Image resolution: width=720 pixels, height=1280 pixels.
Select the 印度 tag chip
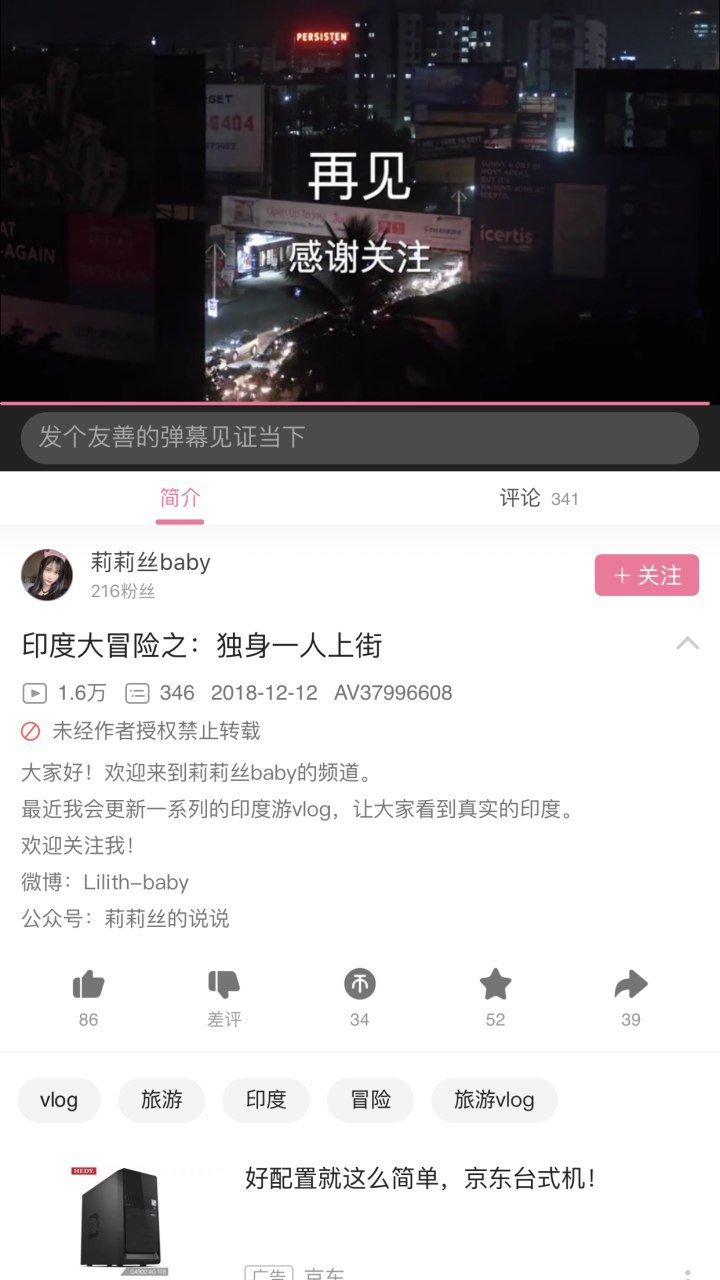click(x=266, y=1100)
